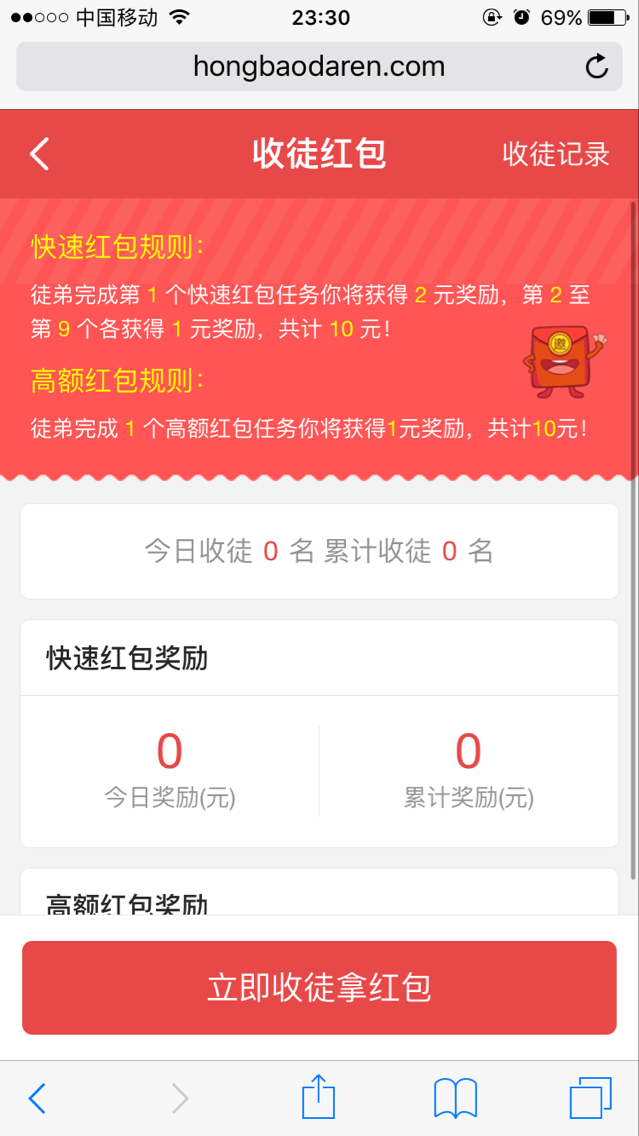Open 收徒记录 records page
Image resolution: width=639 pixels, height=1136 pixels.
pos(556,154)
